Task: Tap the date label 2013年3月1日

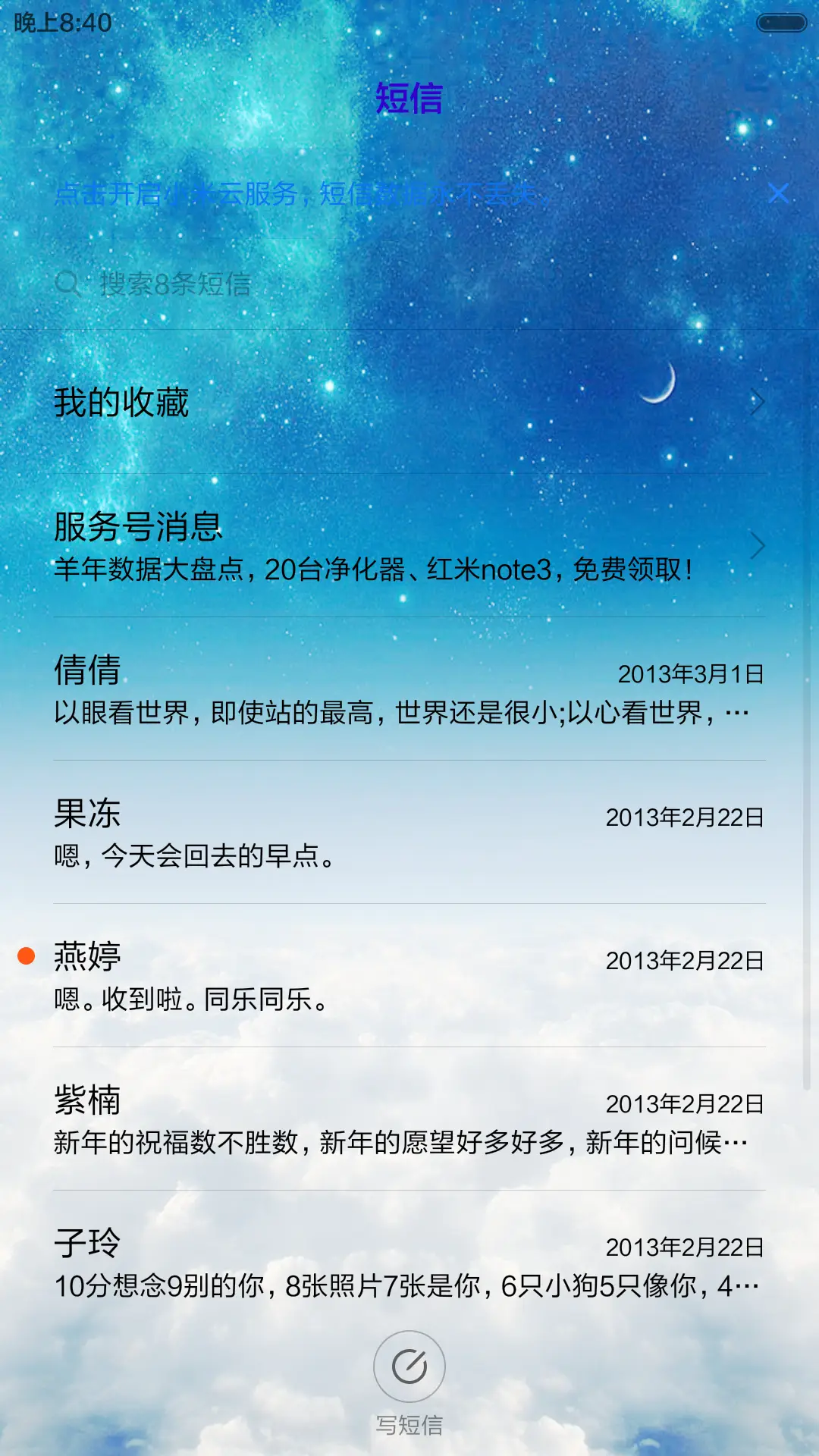Action: coord(692,673)
